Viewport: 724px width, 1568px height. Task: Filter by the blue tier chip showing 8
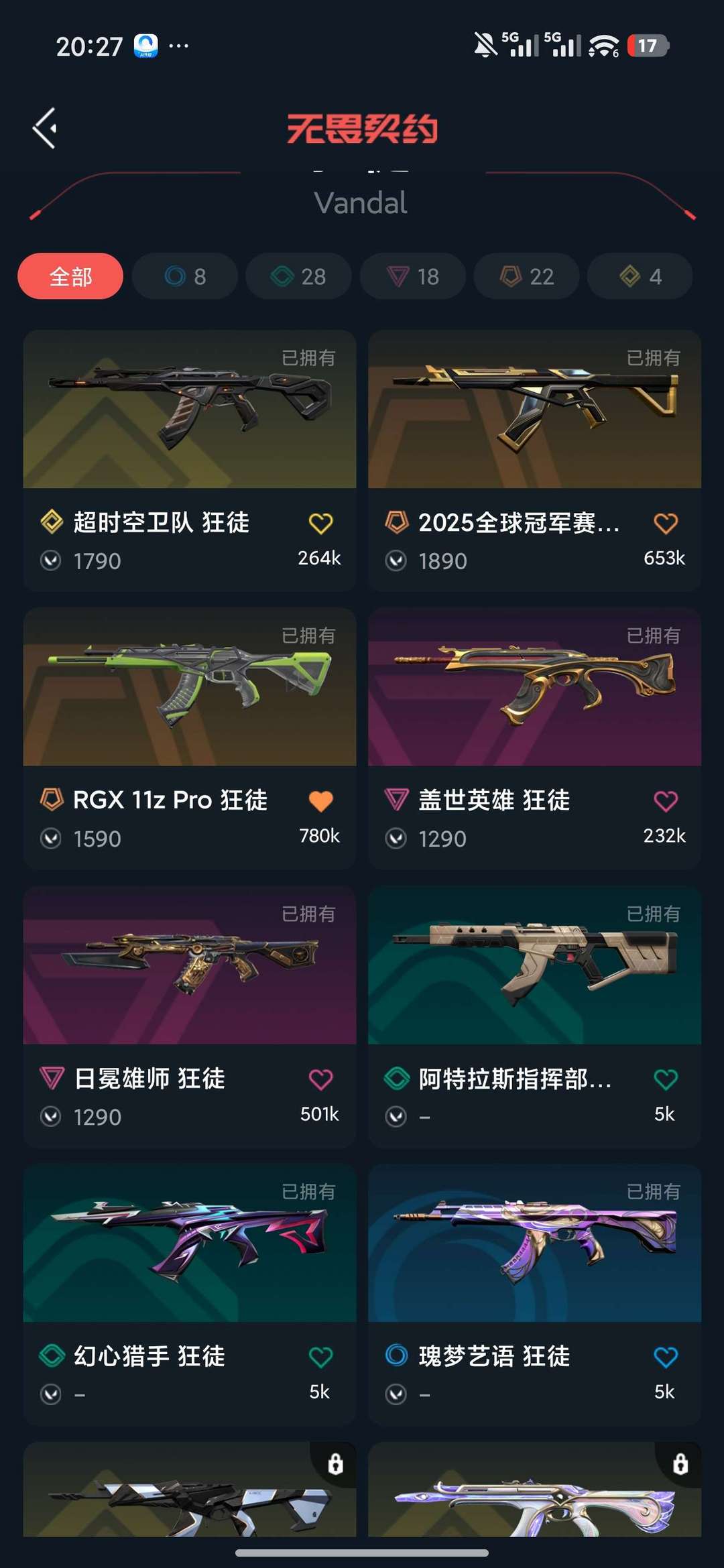[x=185, y=276]
